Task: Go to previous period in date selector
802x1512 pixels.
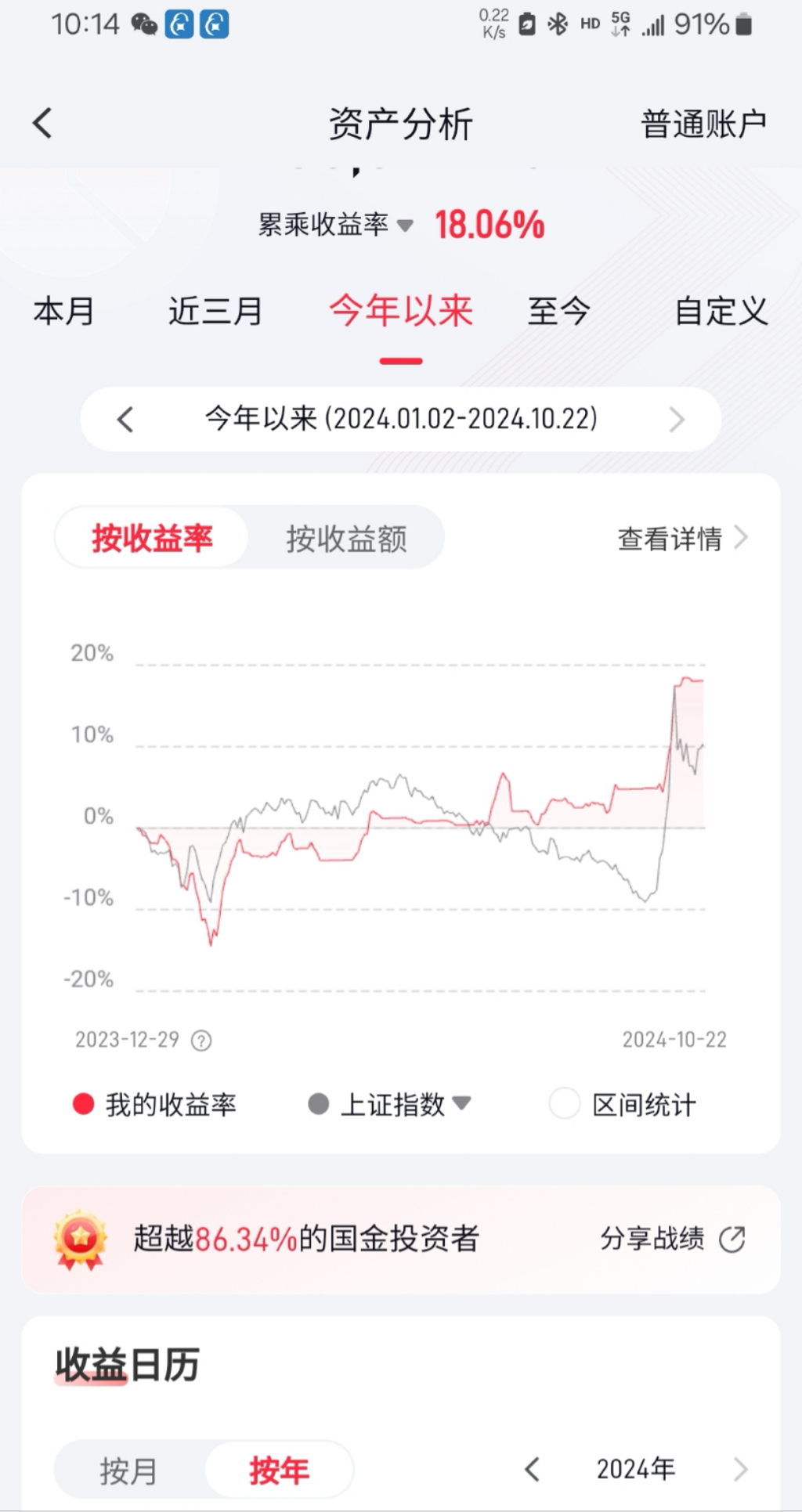Action: (125, 420)
